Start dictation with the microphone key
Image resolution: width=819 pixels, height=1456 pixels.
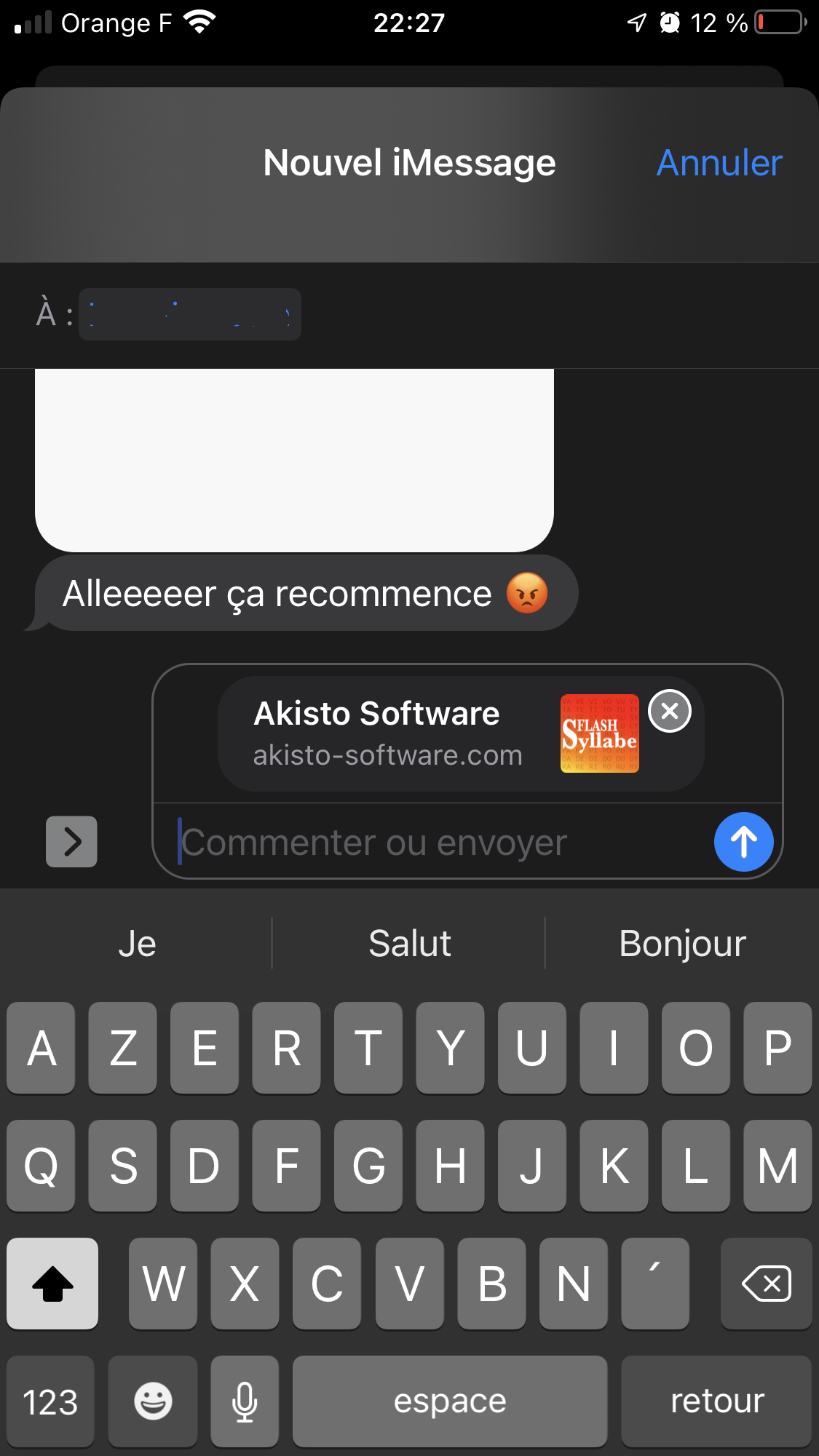point(245,1401)
